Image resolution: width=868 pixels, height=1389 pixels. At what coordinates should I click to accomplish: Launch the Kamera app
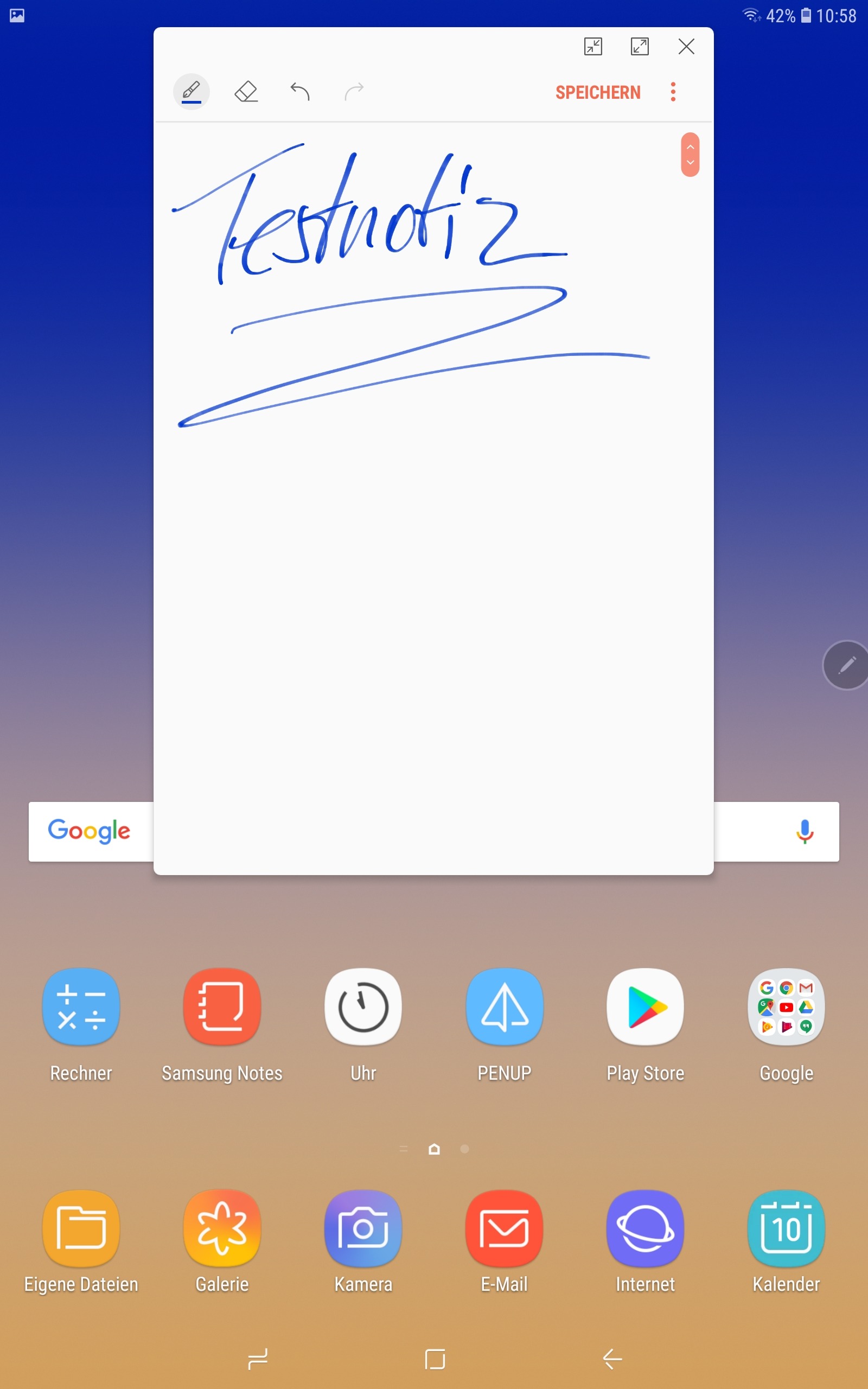click(363, 1228)
